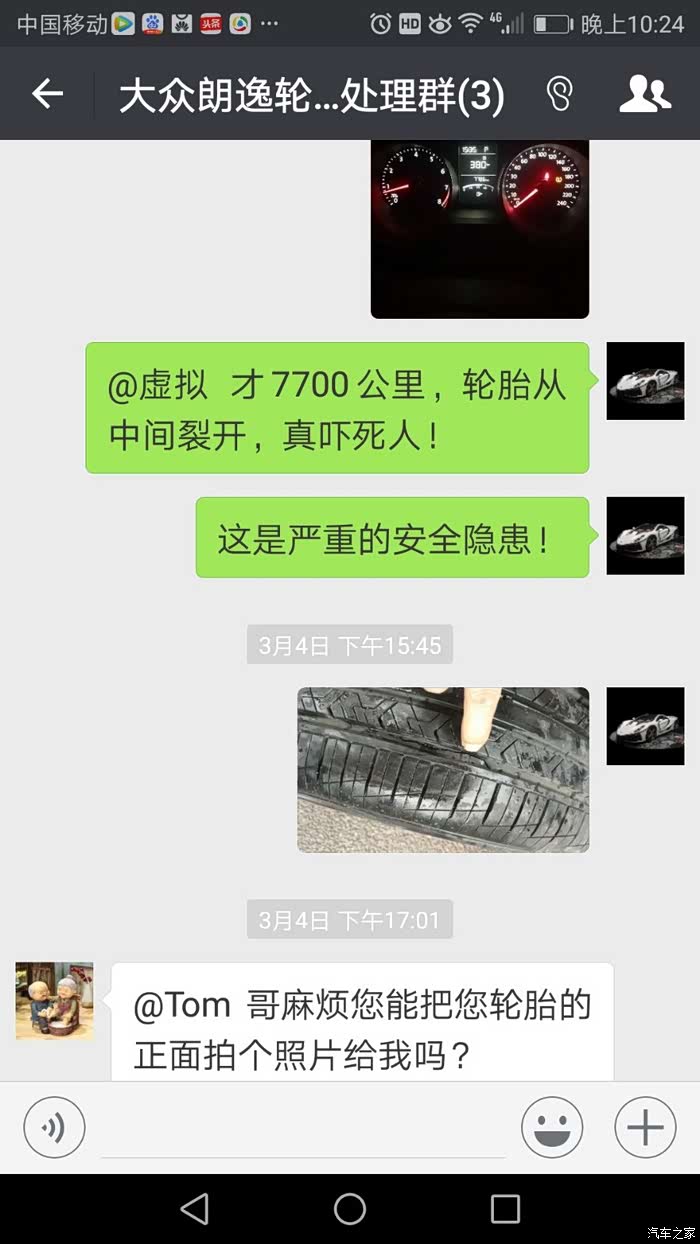Switch to voice message input
This screenshot has width=700, height=1244.
[54, 1127]
